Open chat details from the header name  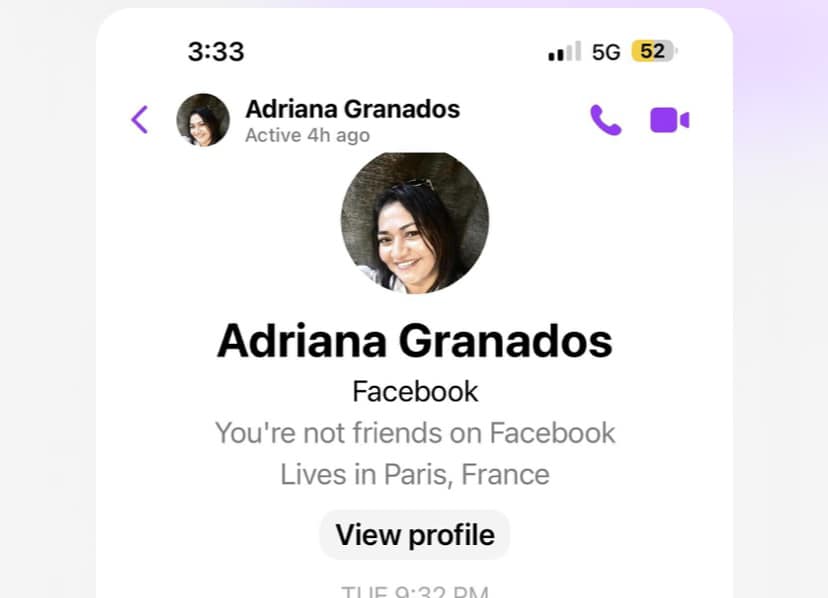(x=352, y=110)
